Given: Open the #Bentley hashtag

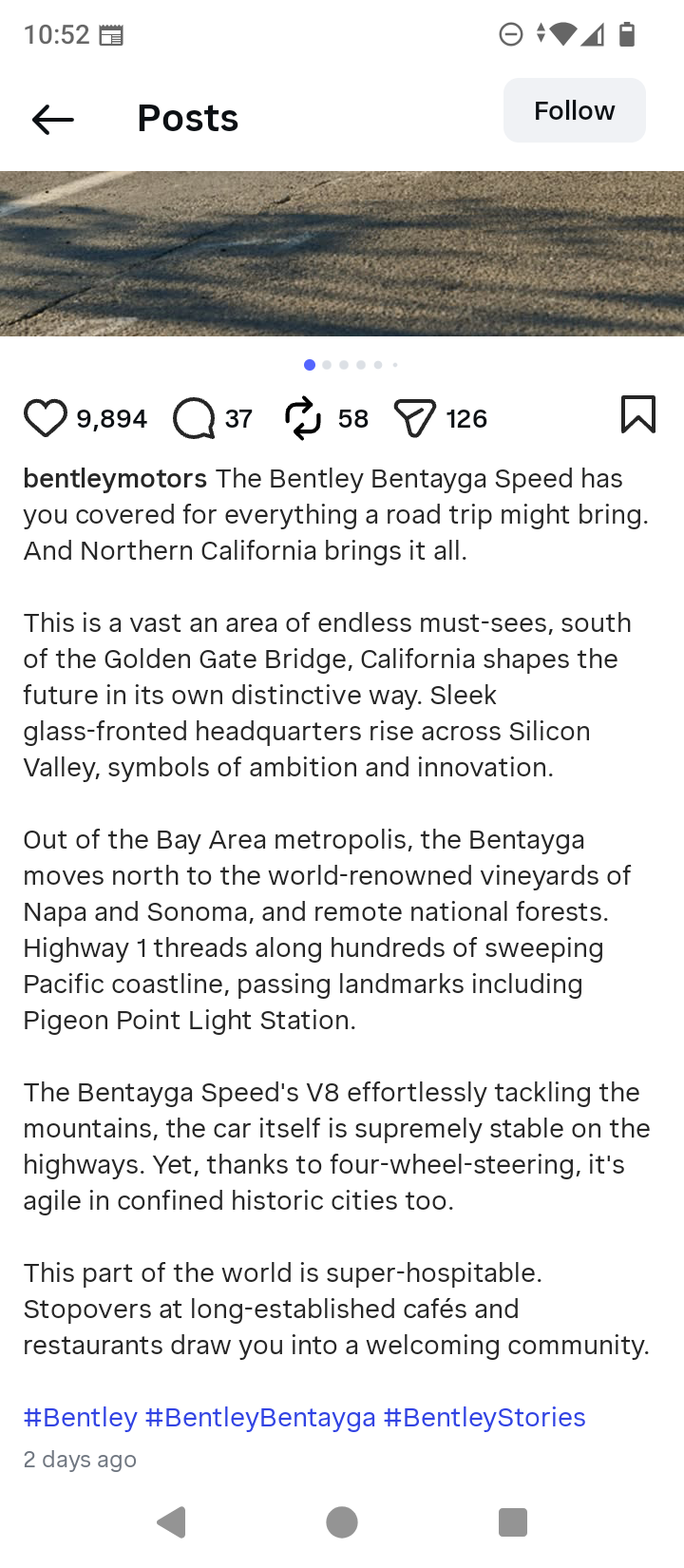Looking at the screenshot, I should pyautogui.click(x=80, y=1417).
